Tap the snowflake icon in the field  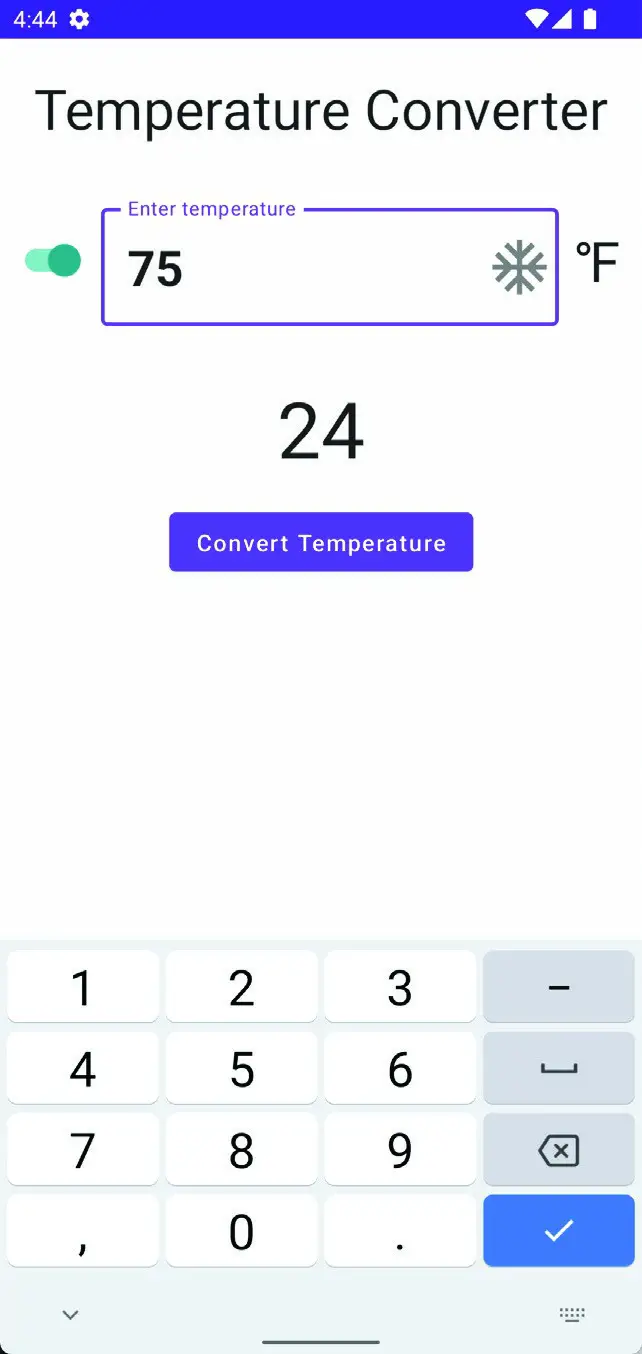[x=519, y=268]
